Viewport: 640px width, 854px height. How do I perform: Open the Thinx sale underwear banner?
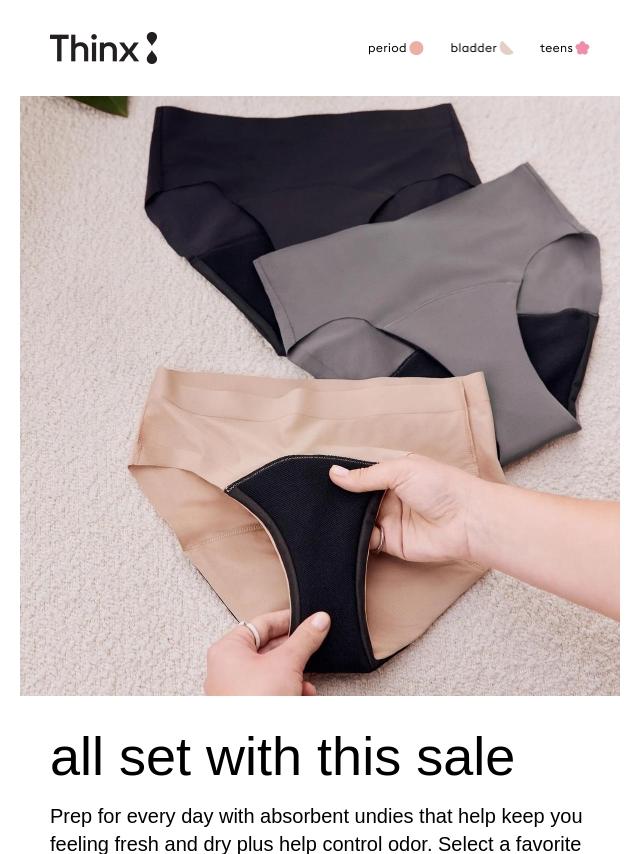[320, 395]
